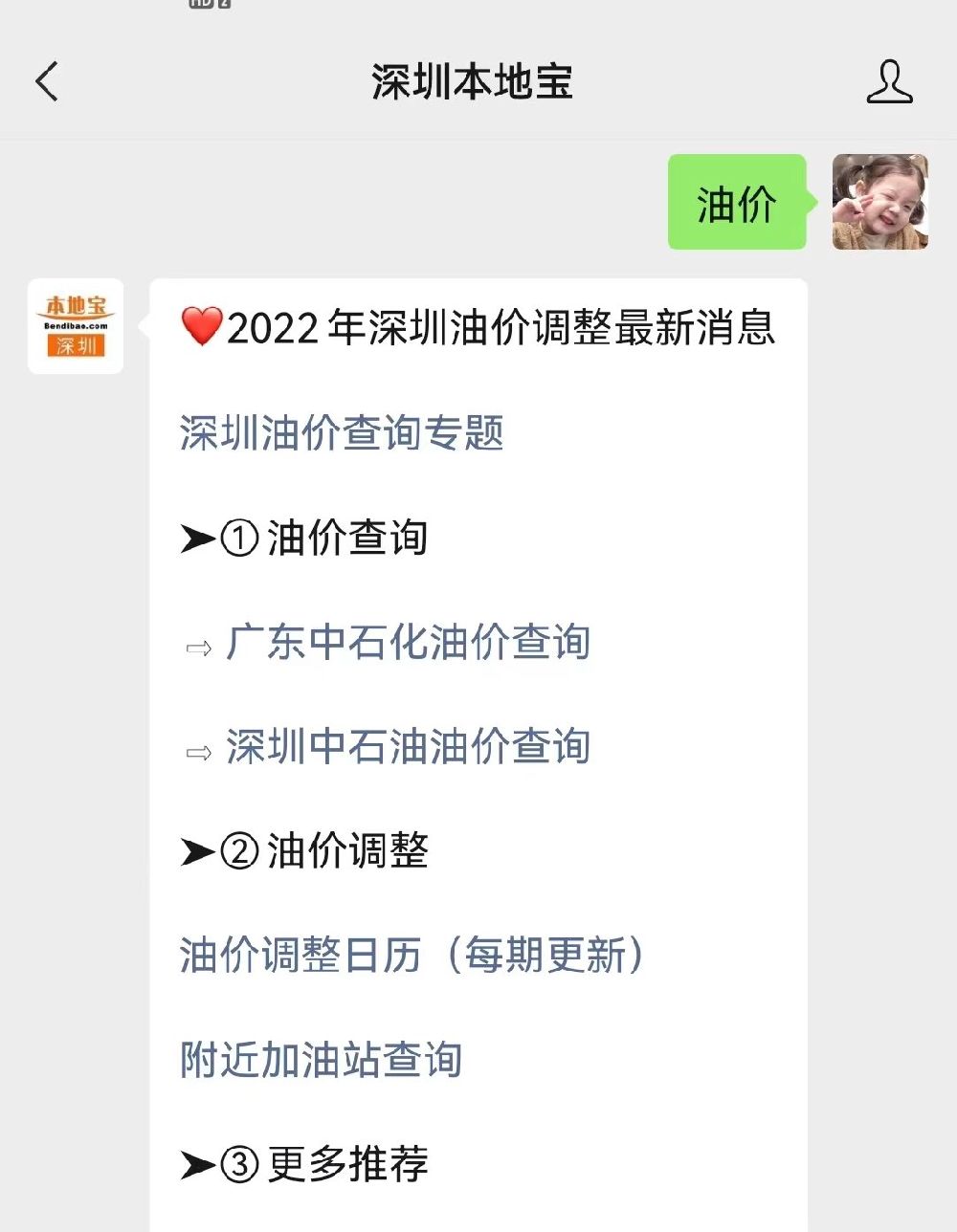
Task: Tap the 本地宝 account avatar
Action: point(76,326)
